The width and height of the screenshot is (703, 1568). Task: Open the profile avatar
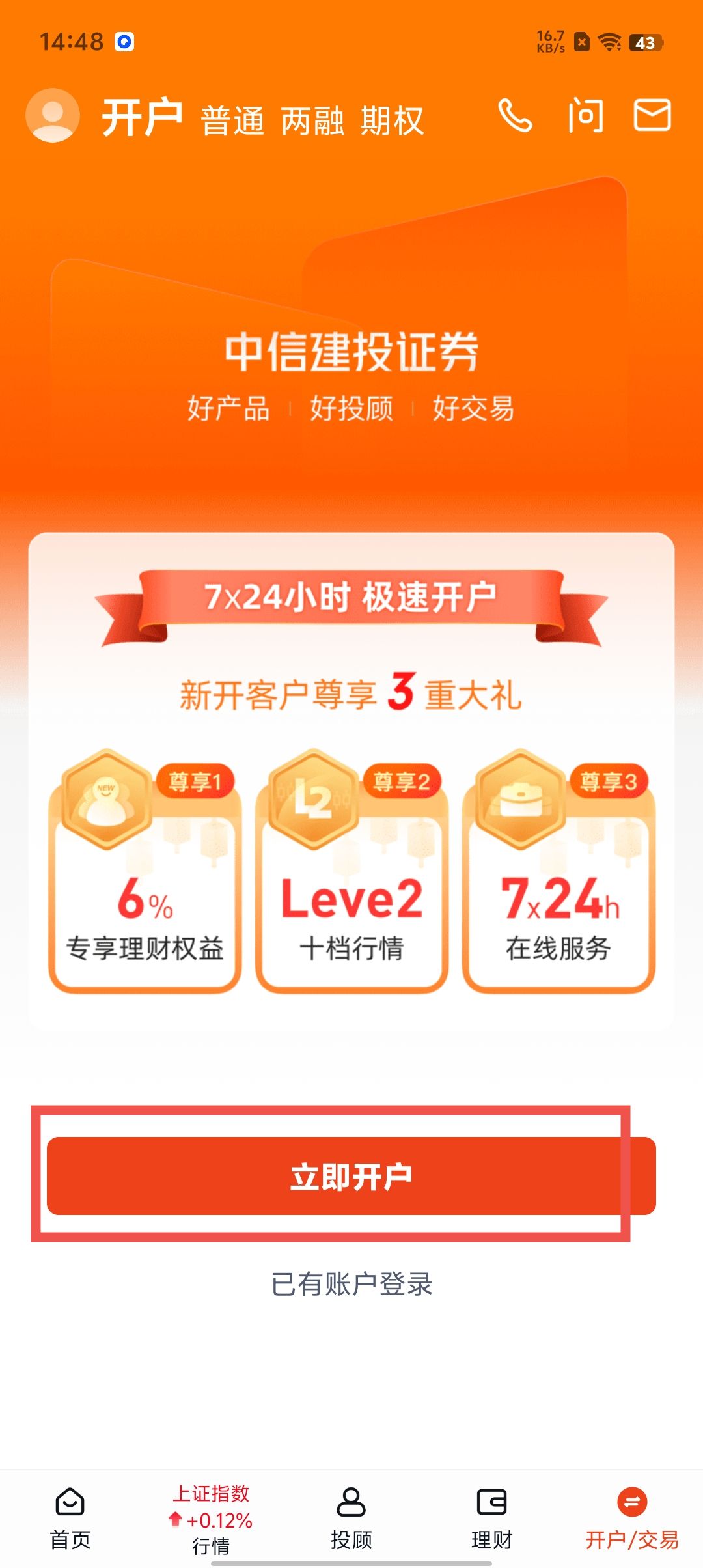(52, 116)
